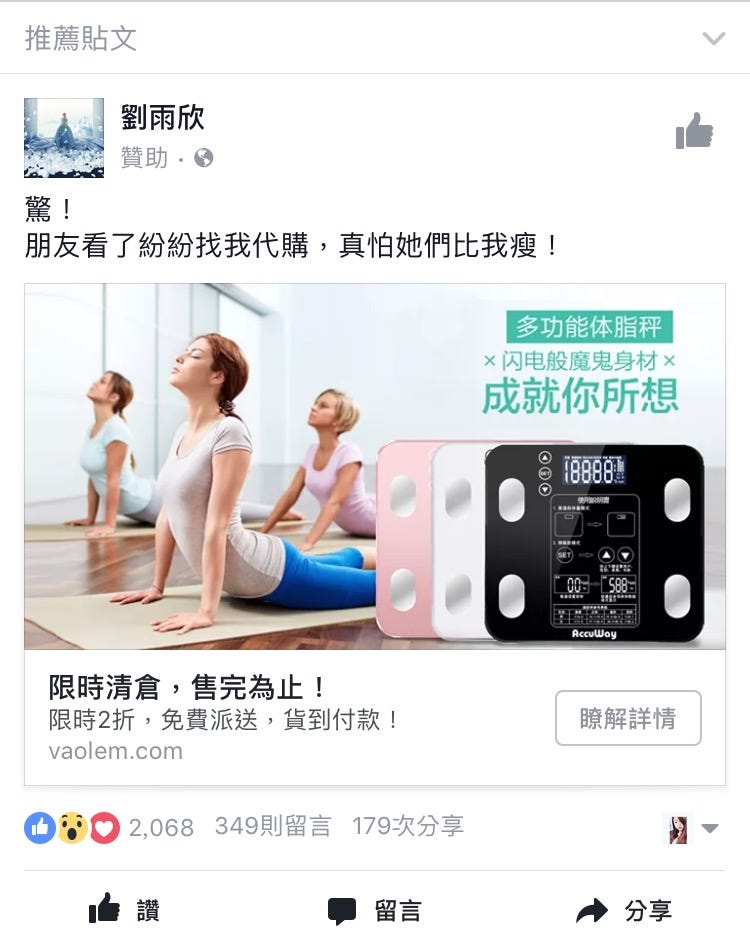Expand the 推薦貼文 dropdown chevron

click(x=713, y=40)
